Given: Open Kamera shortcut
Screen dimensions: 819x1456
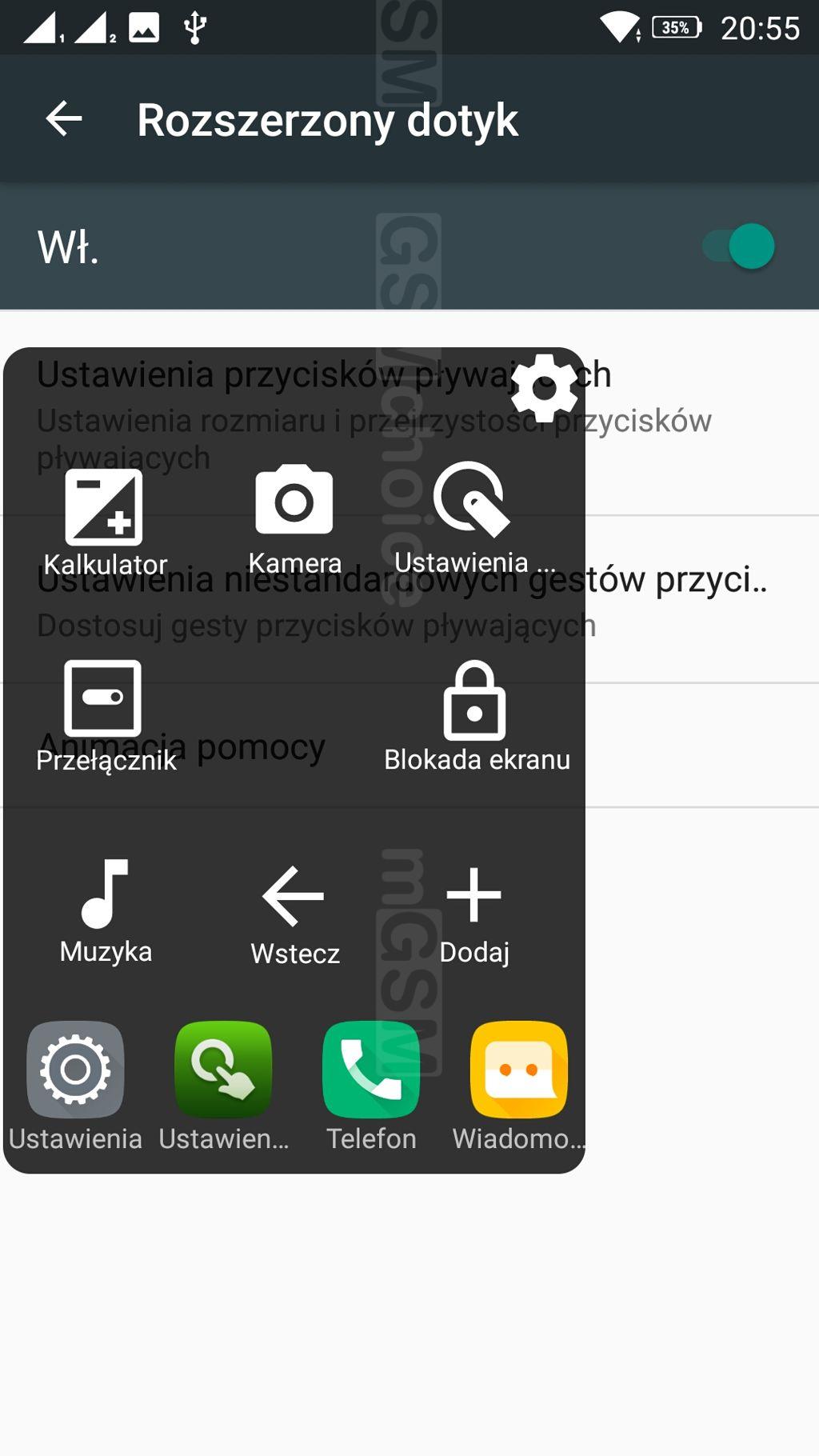Looking at the screenshot, I should click(294, 520).
